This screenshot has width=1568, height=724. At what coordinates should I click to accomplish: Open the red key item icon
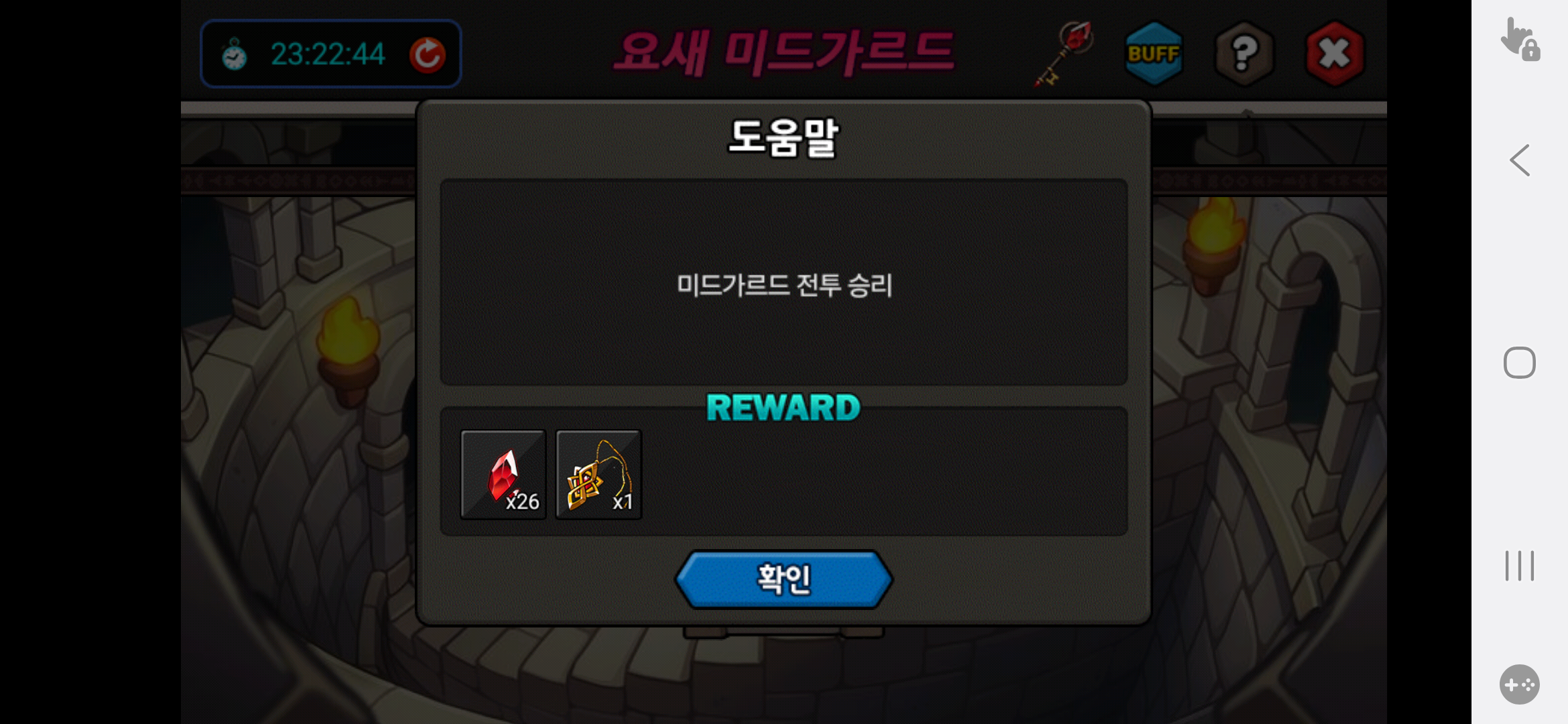[1065, 54]
